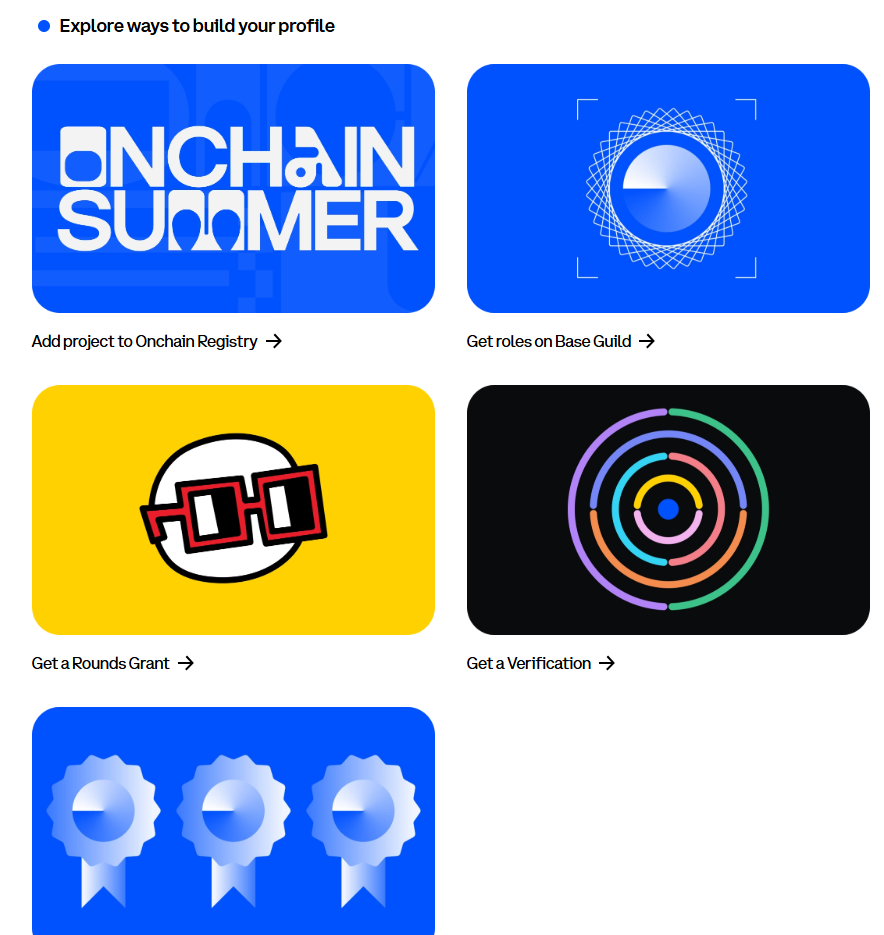
Task: Tap the 'Add project to Onchain Registry' link
Action: [156, 341]
